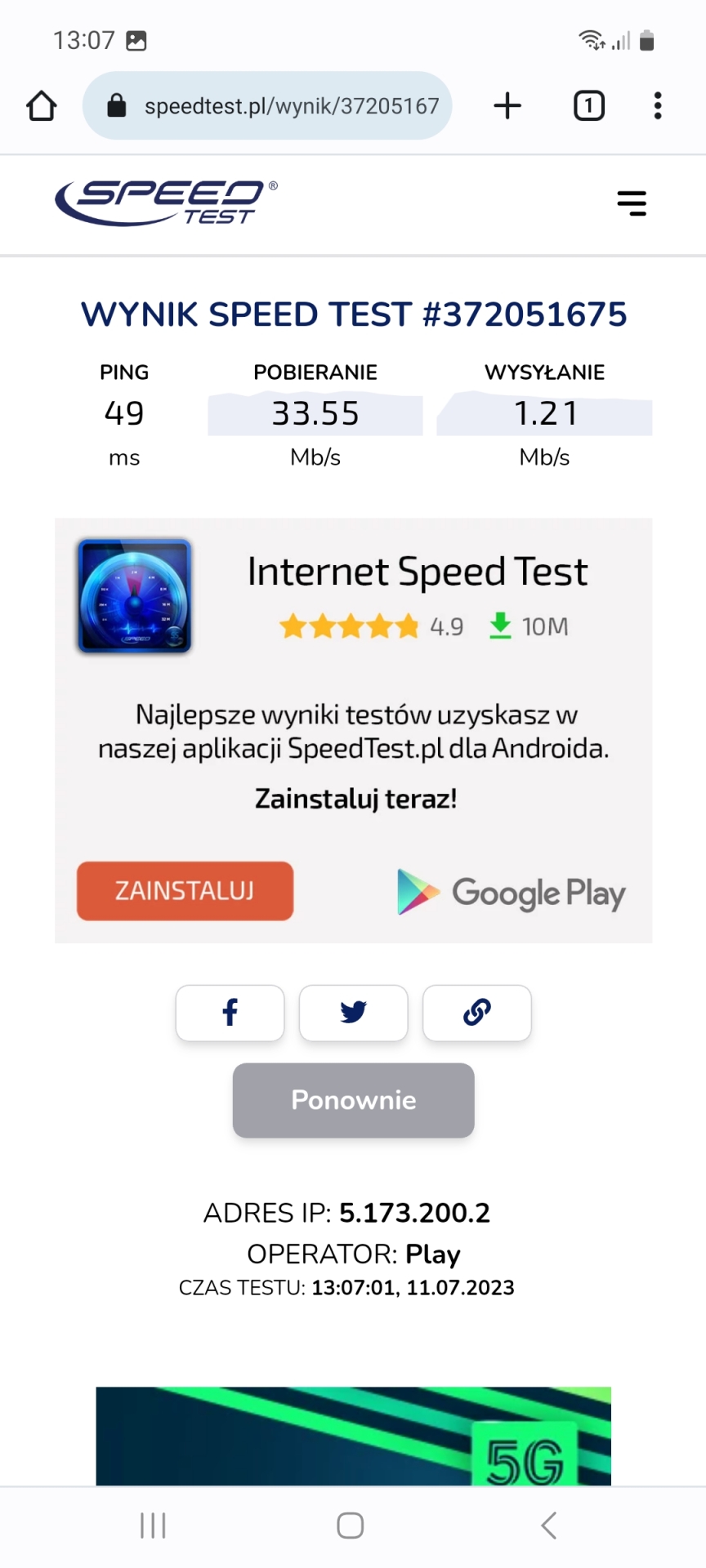
Task: Go back with the system back button
Action: [549, 1525]
